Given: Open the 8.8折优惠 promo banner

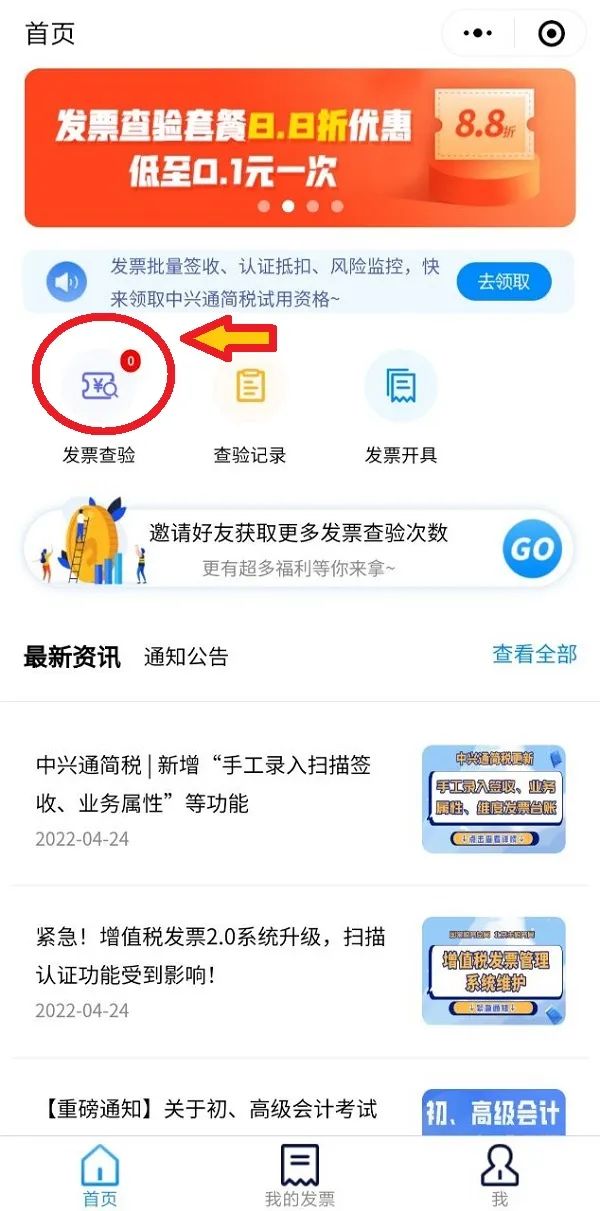Looking at the screenshot, I should (300, 147).
